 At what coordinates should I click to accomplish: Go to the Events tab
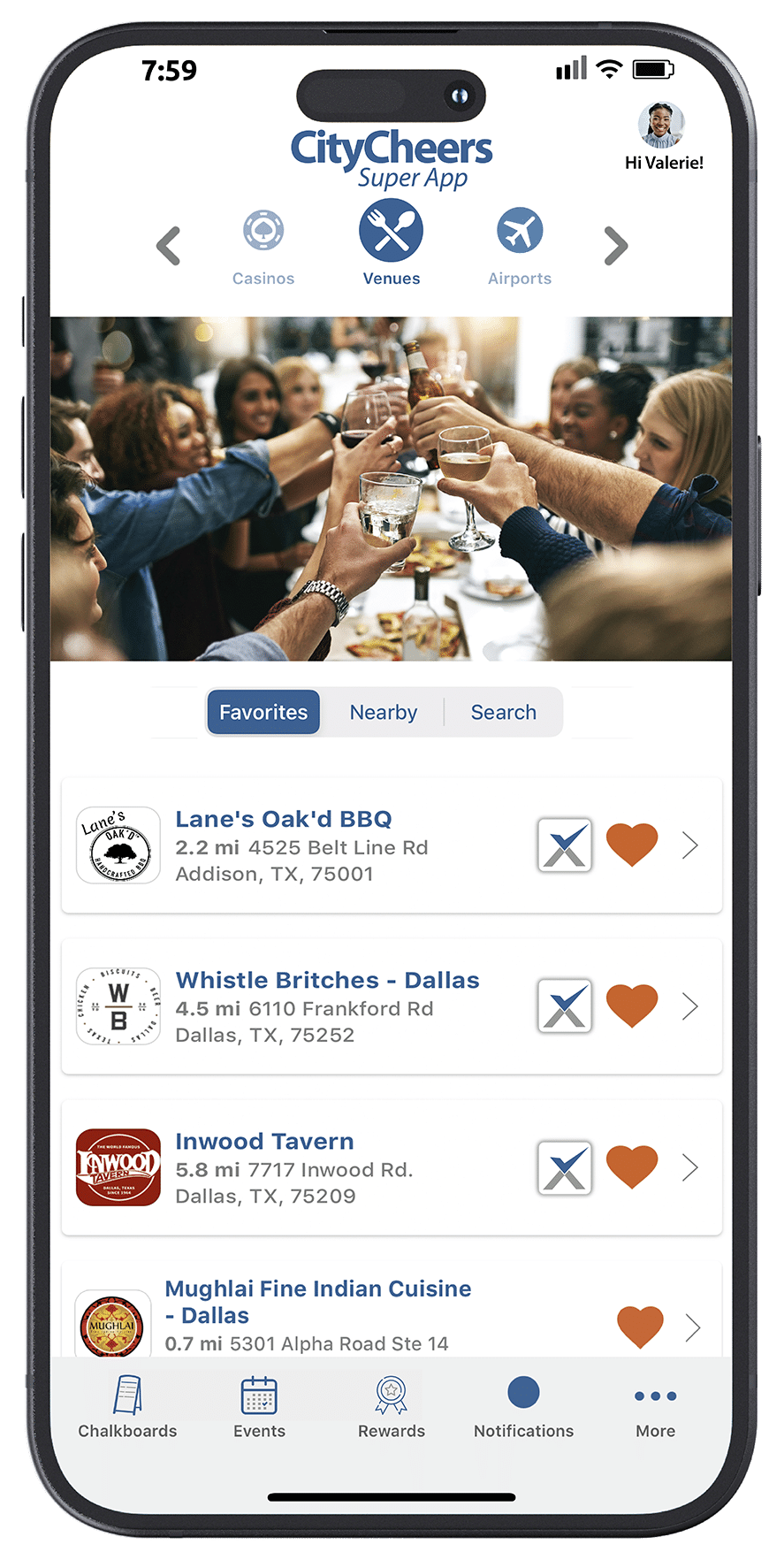pos(259,1408)
